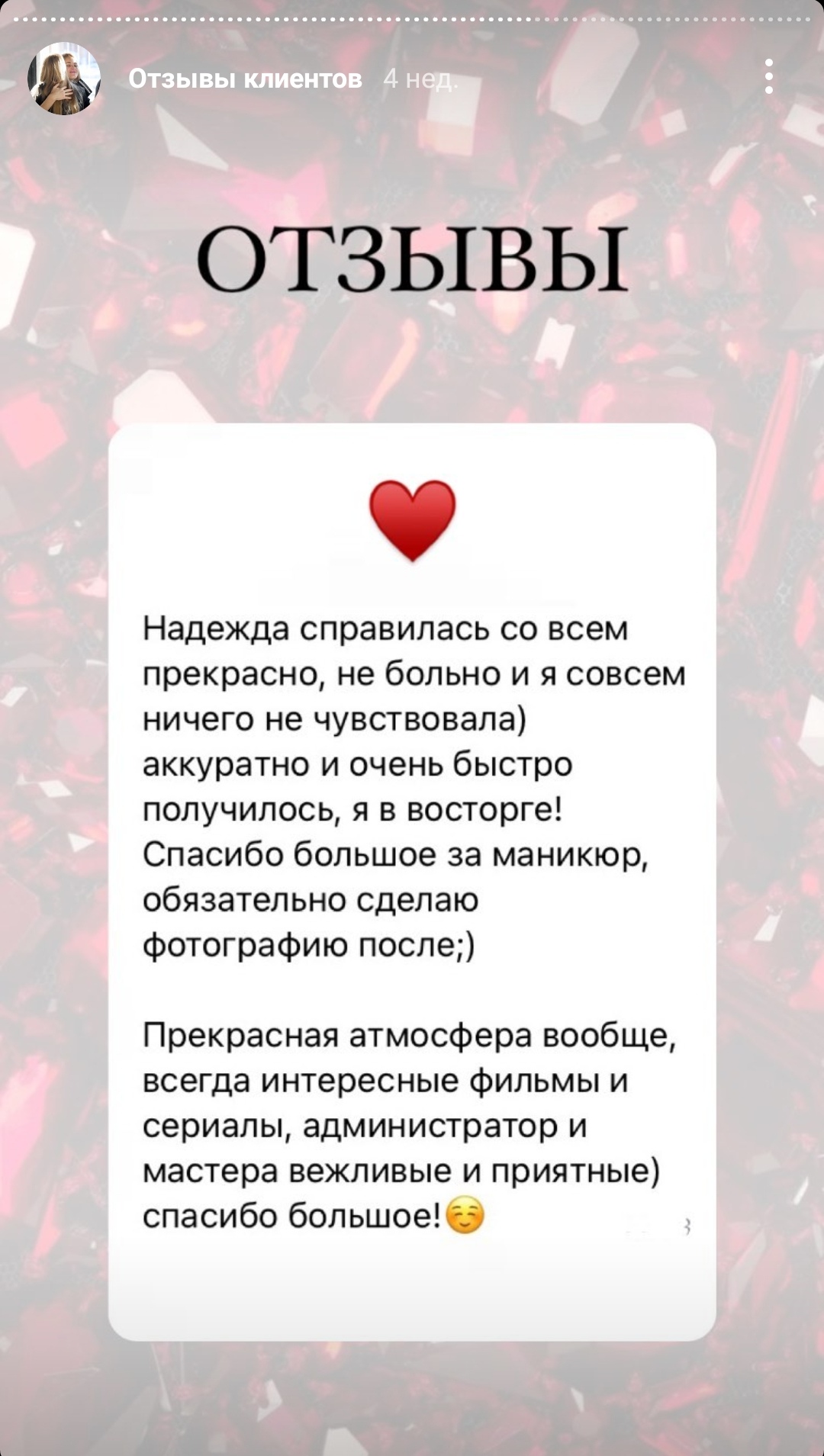
Task: Tap the 'Отзывы клиентов' highlight title
Action: pyautogui.click(x=245, y=79)
